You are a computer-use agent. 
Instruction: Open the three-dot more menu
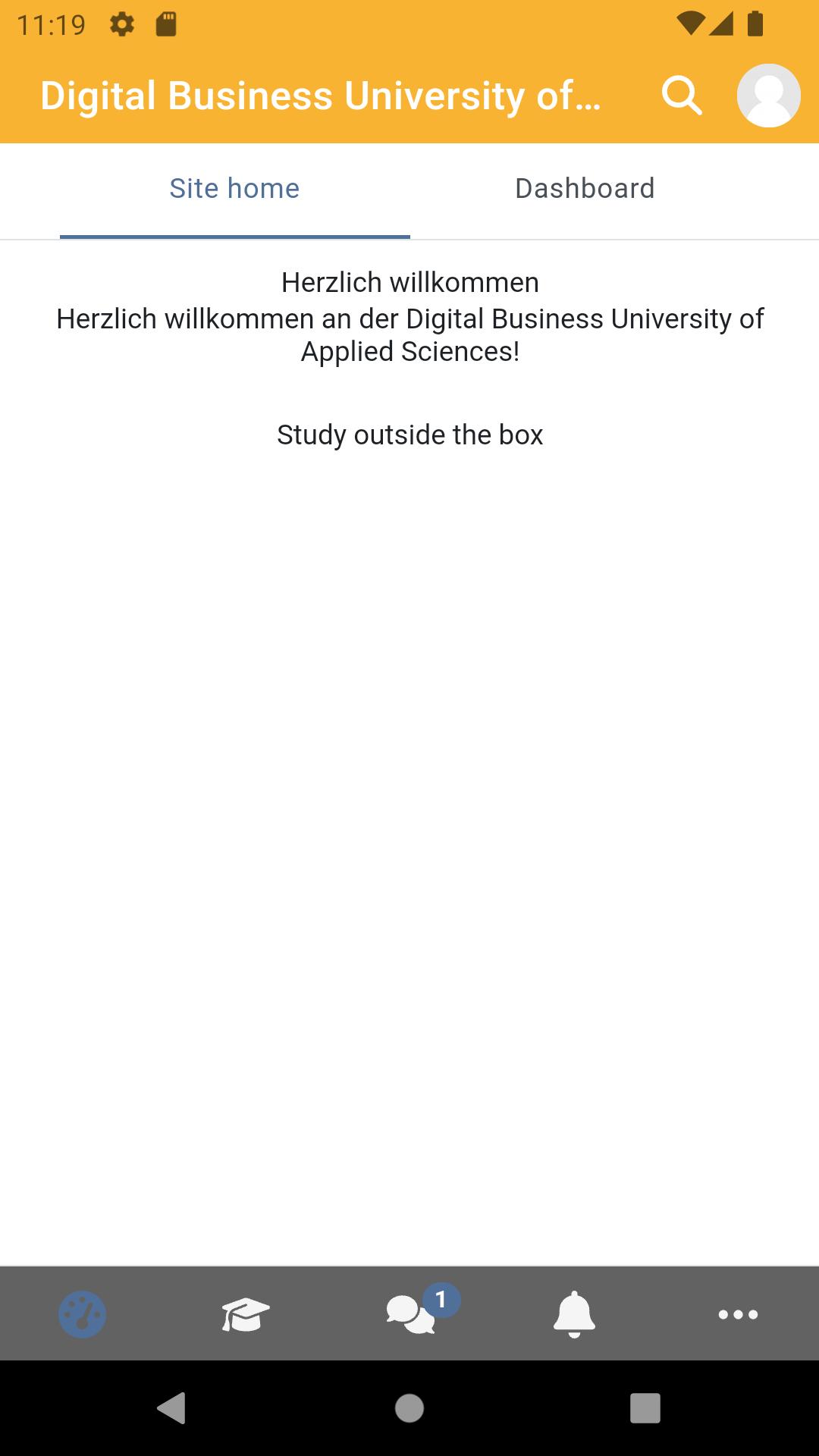click(738, 1314)
